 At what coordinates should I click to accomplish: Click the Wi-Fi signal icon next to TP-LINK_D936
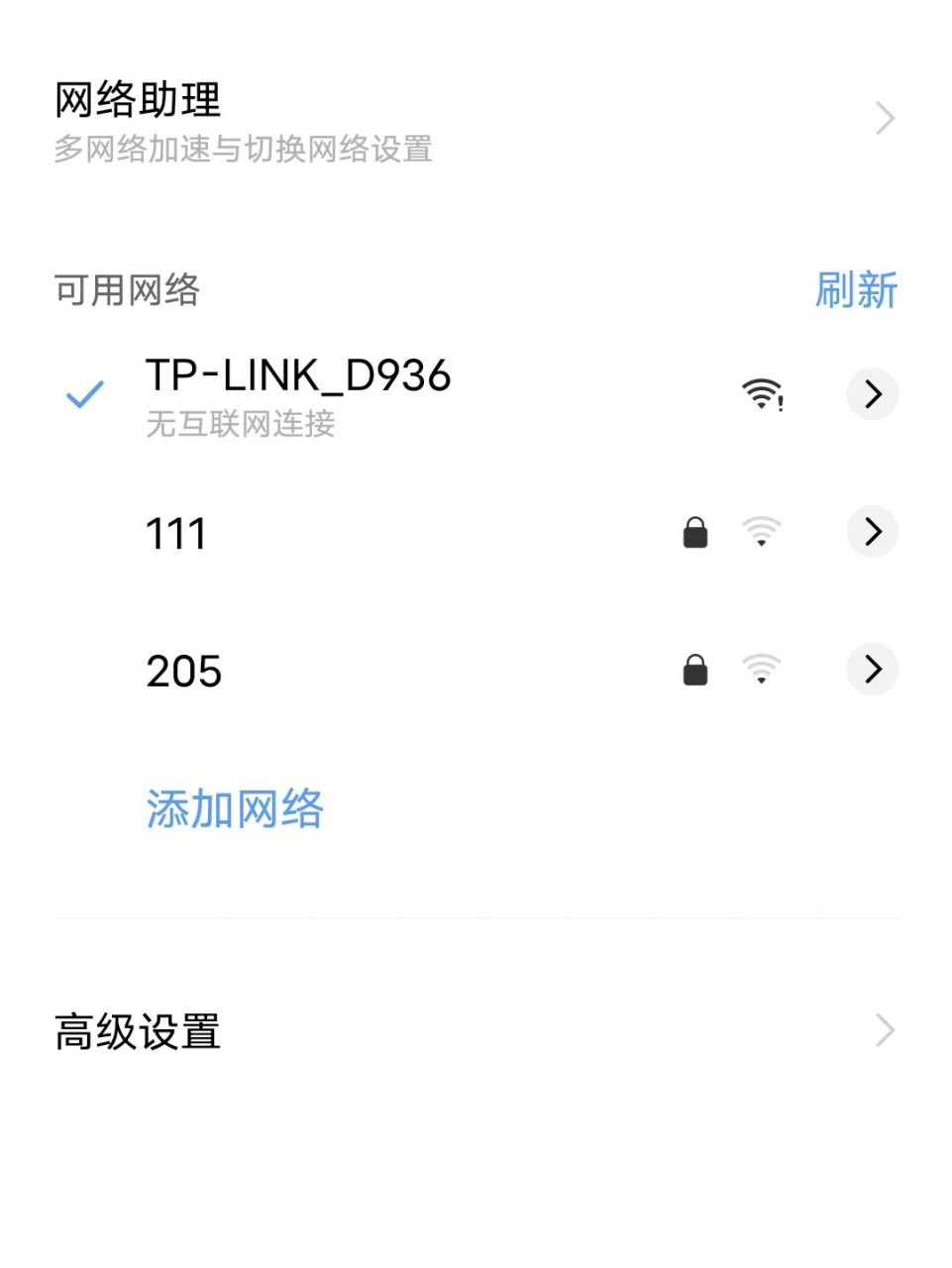pyautogui.click(x=760, y=393)
